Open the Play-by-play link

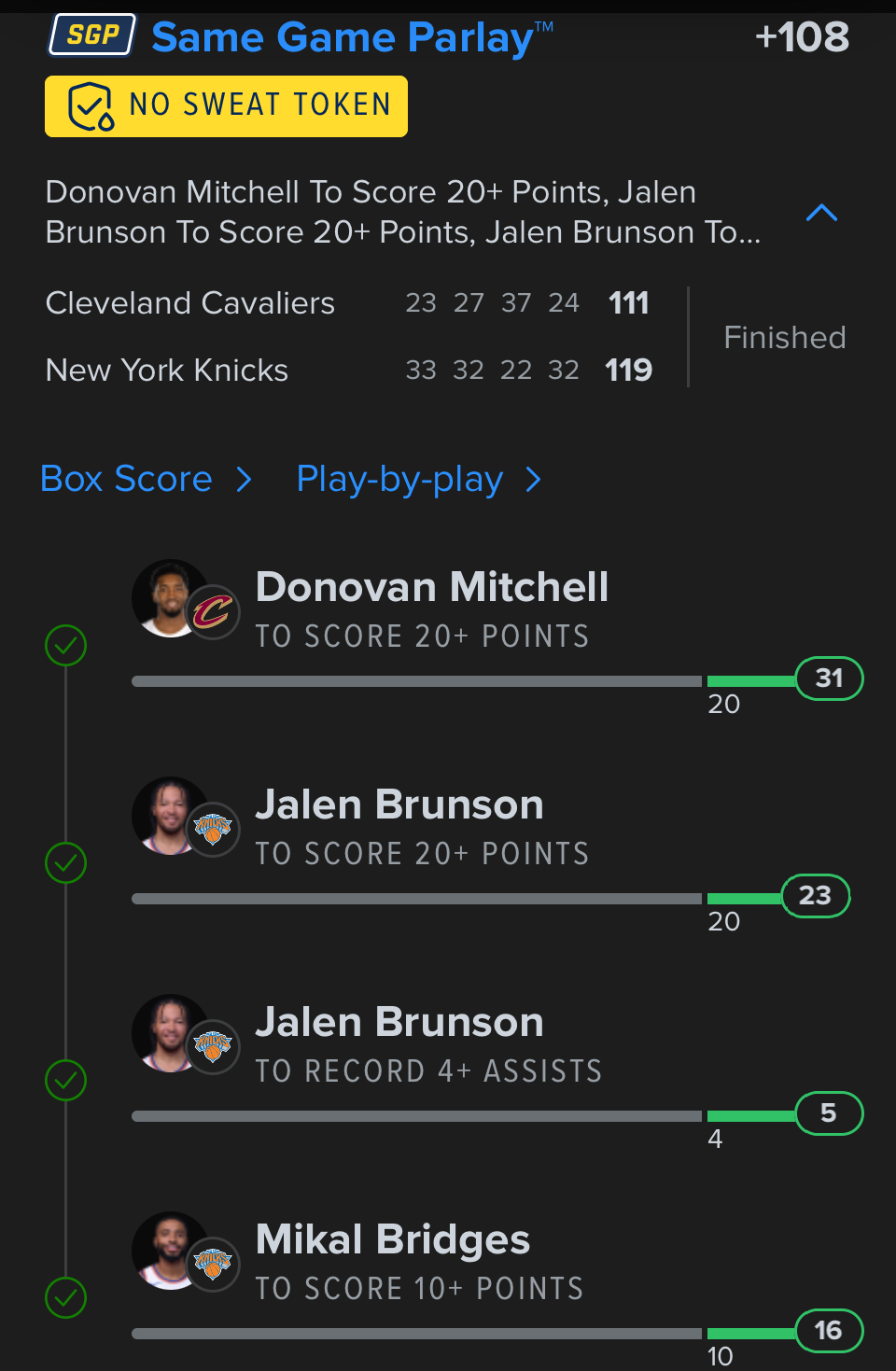click(417, 480)
